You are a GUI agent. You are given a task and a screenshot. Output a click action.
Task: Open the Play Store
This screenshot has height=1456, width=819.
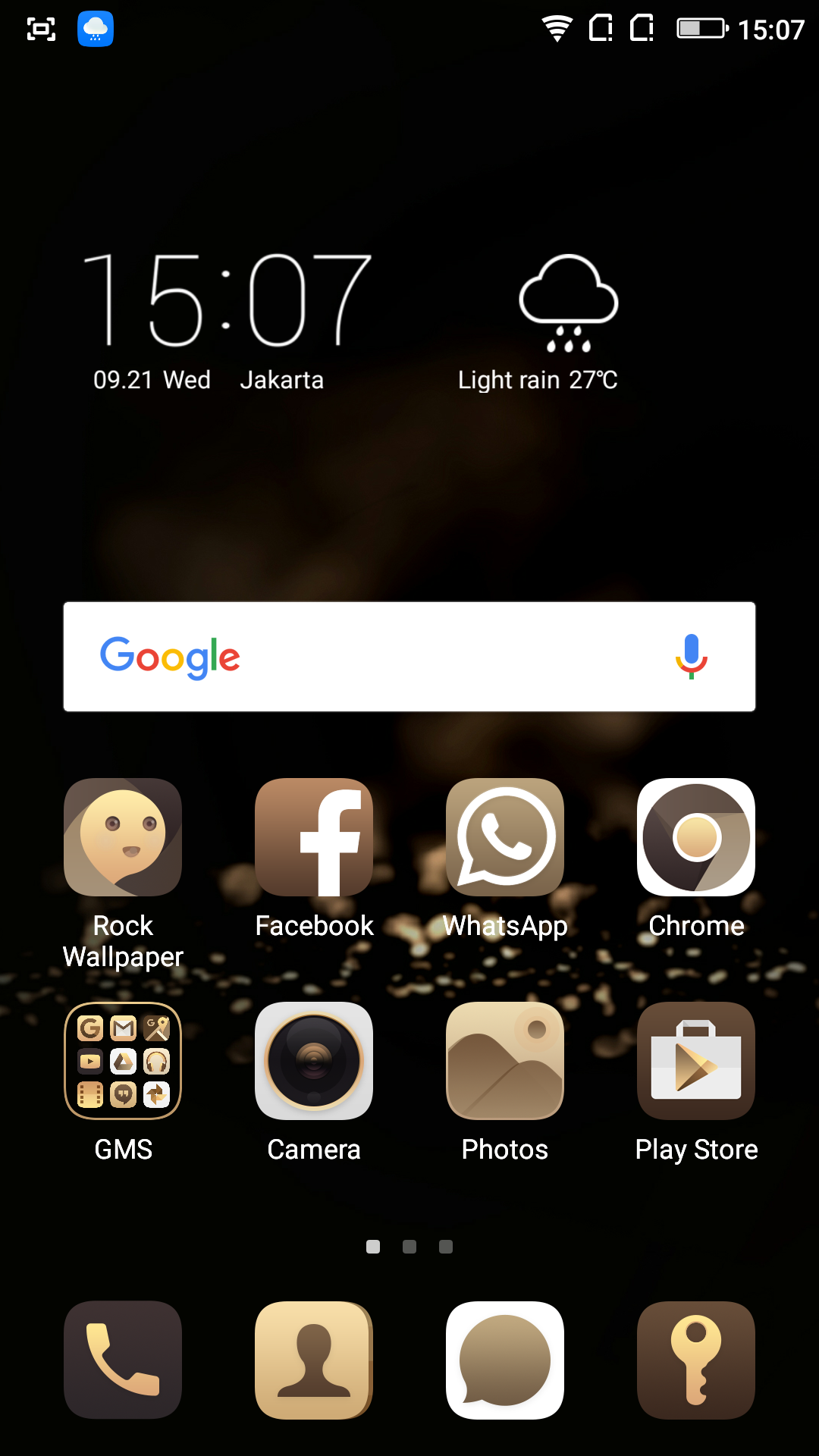coord(696,1061)
